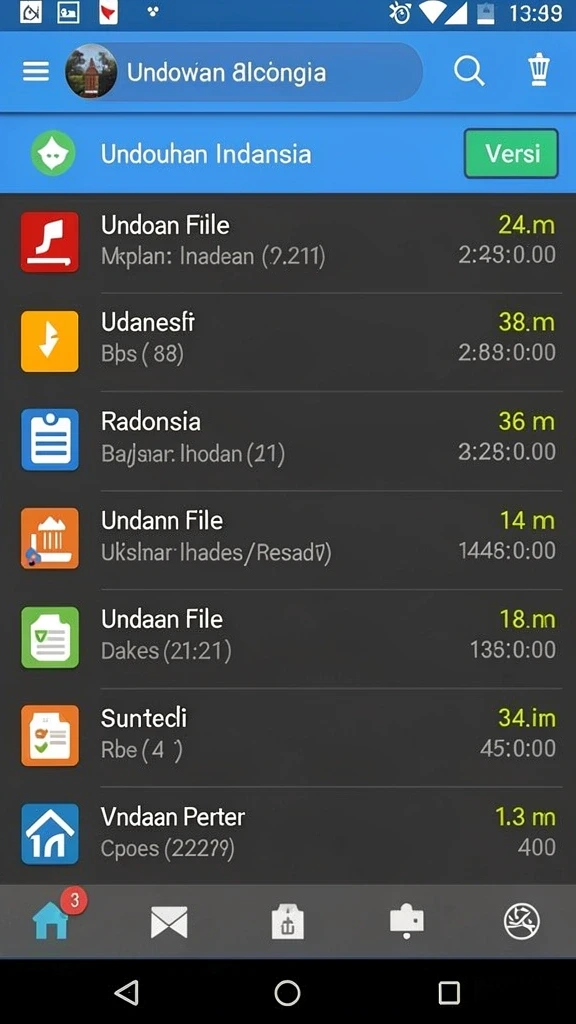Select the Radonsia entry
This screenshot has width=576, height=1024.
(x=288, y=440)
